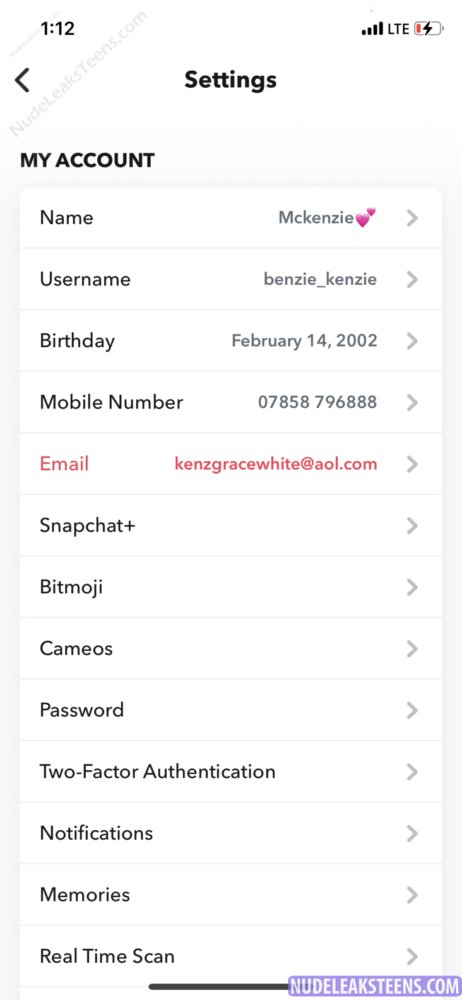The width and height of the screenshot is (462, 1000).
Task: Open the Mobile Number row
Action: click(230, 402)
